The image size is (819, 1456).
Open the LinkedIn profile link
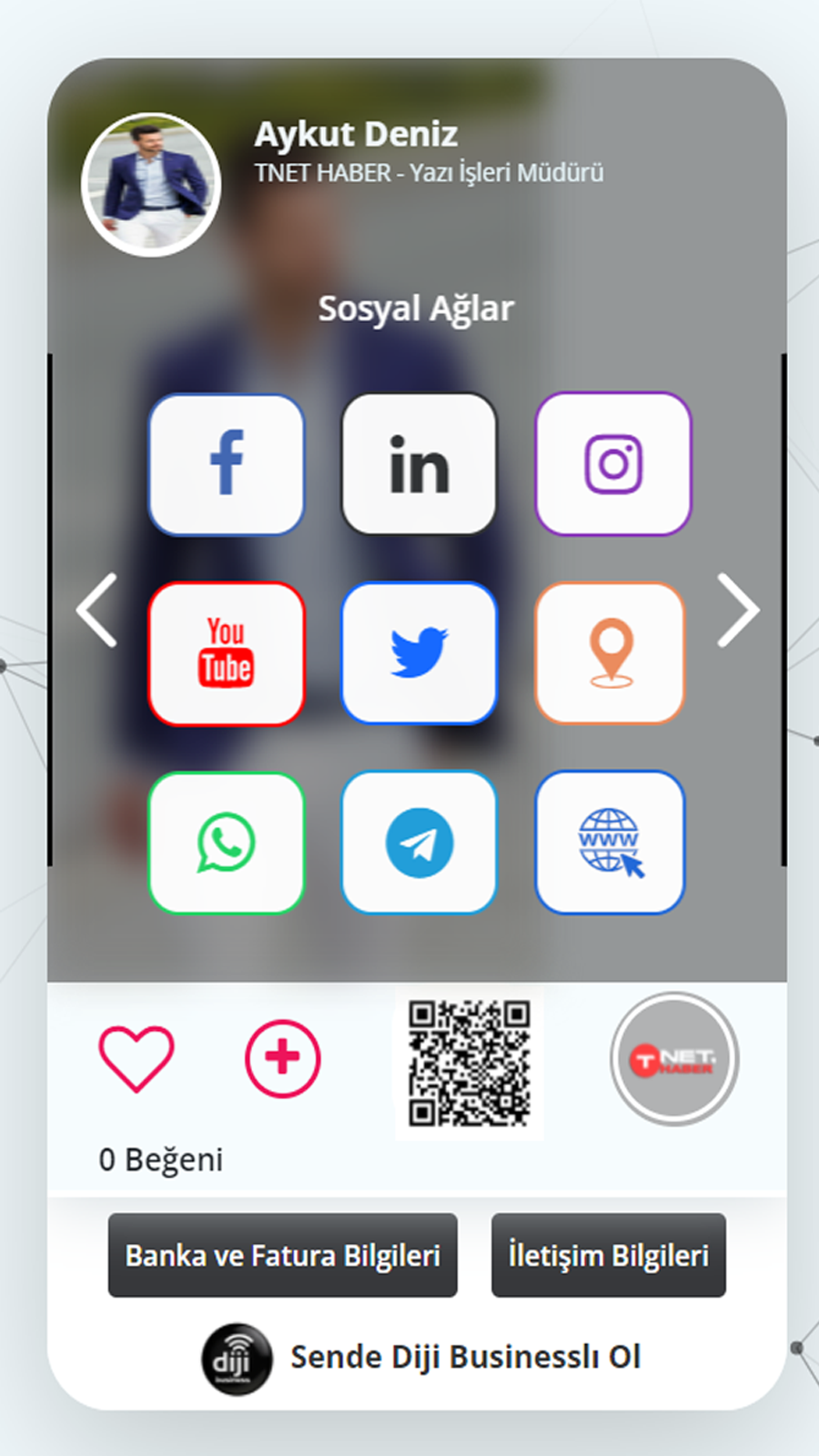click(x=420, y=464)
